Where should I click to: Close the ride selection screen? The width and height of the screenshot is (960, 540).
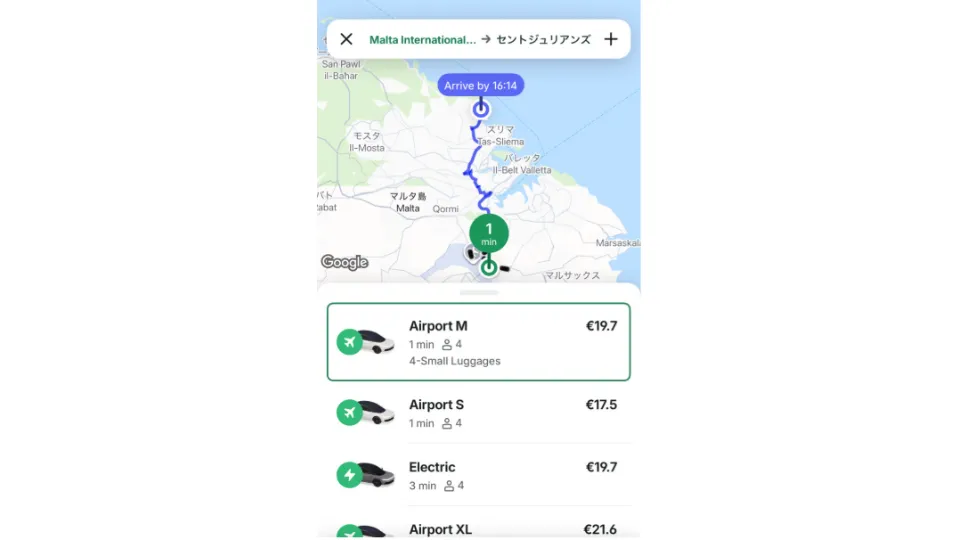pos(346,40)
